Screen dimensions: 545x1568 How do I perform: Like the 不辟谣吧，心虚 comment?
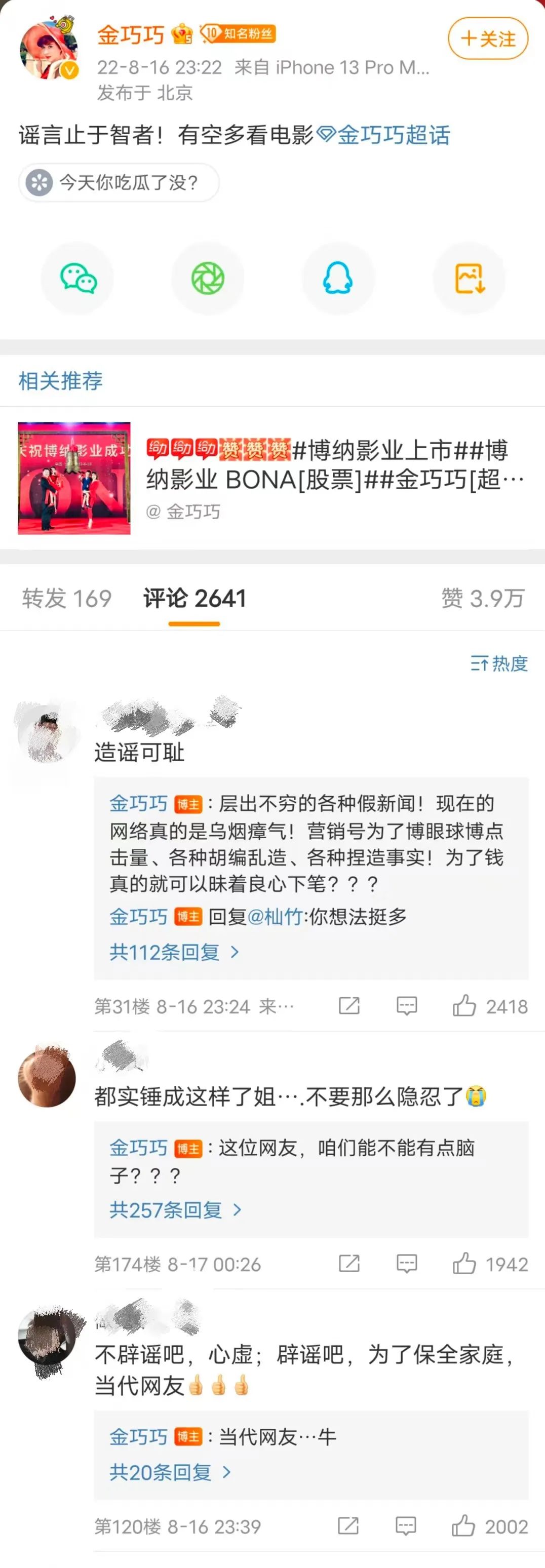pyautogui.click(x=463, y=1526)
